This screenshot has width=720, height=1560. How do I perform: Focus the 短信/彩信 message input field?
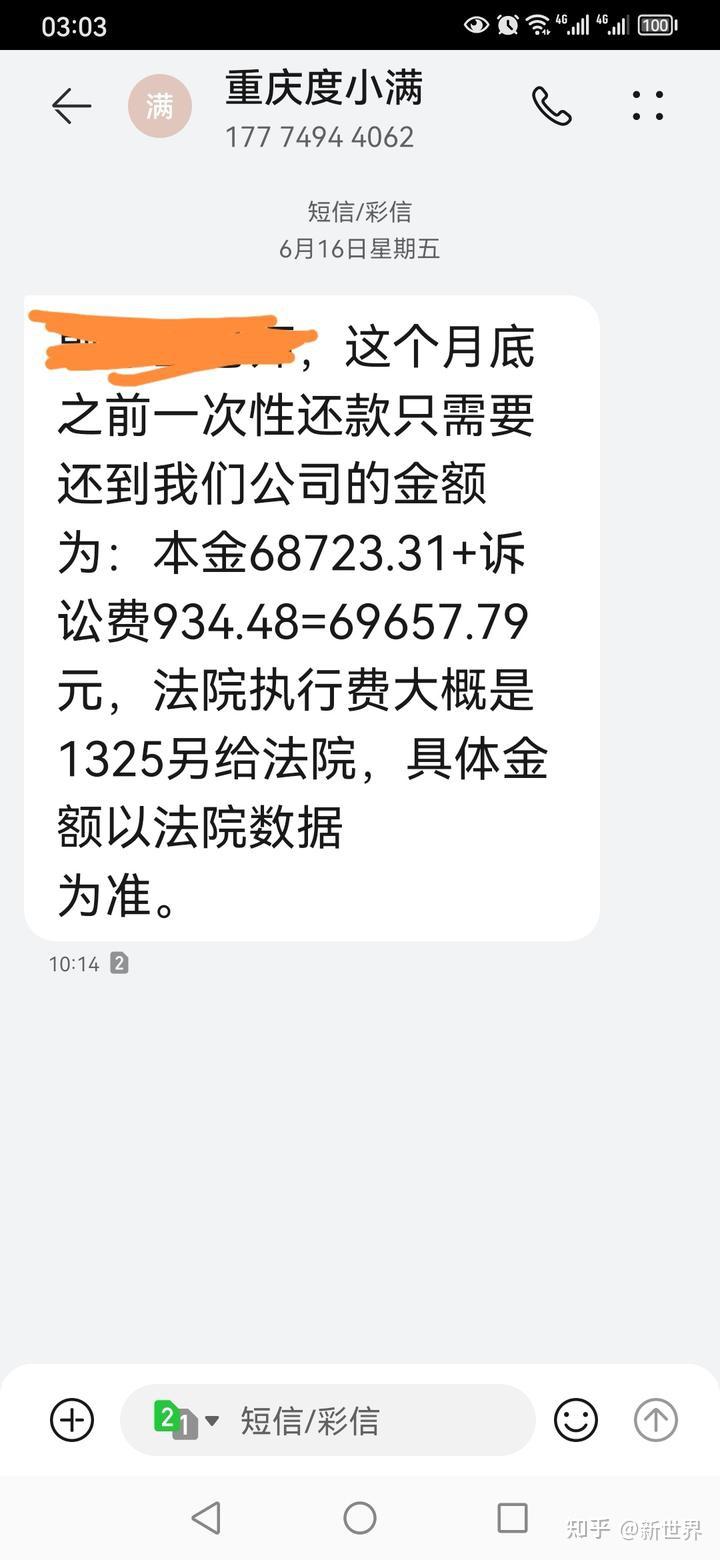328,1420
